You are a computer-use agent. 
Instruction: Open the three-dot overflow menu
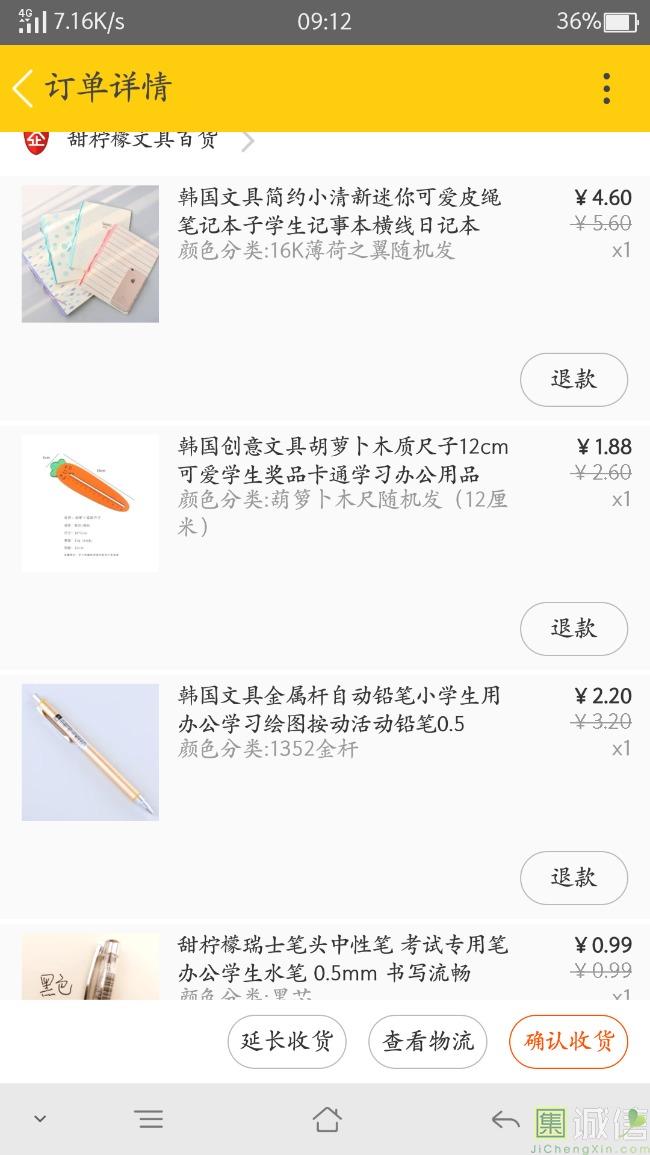606,89
